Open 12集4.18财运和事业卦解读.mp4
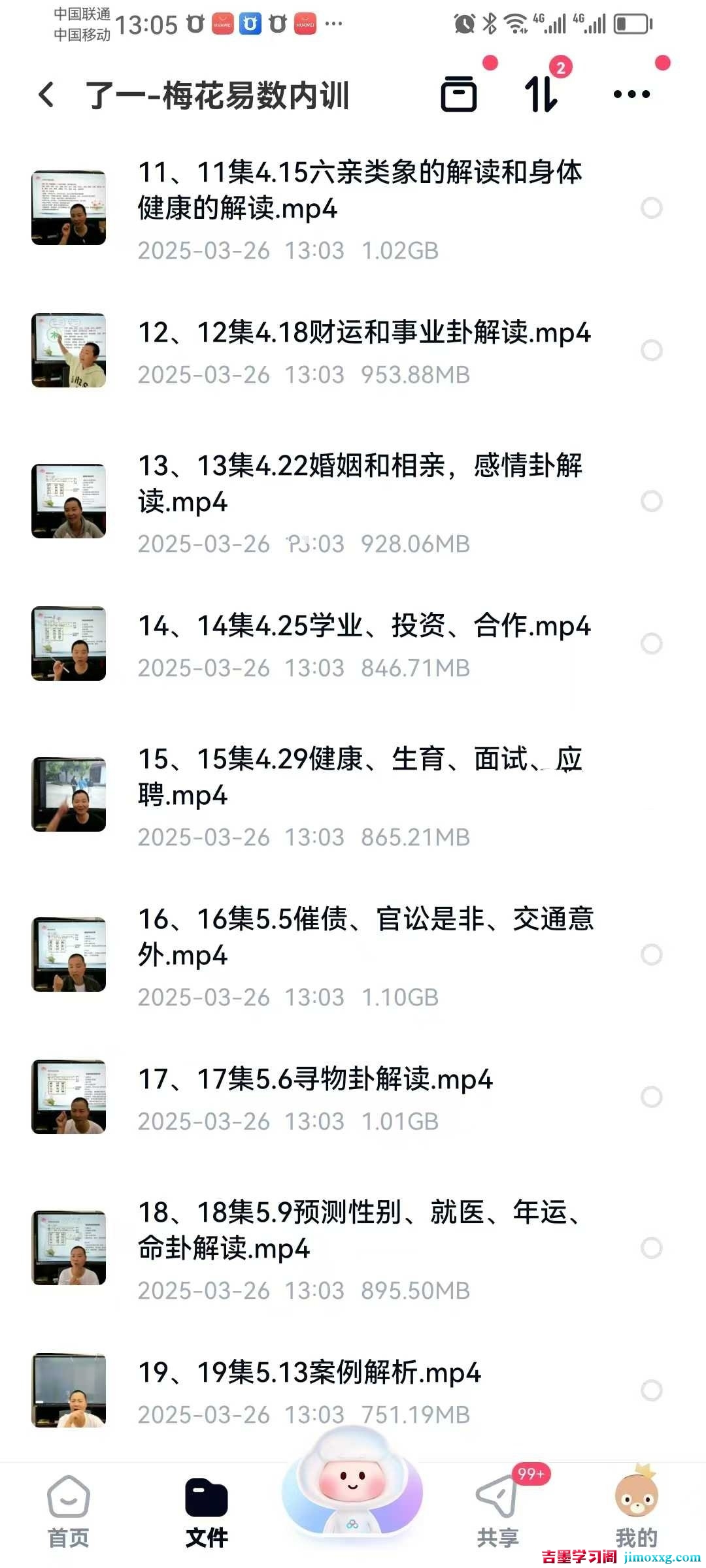The height and width of the screenshot is (1568, 706). [364, 333]
